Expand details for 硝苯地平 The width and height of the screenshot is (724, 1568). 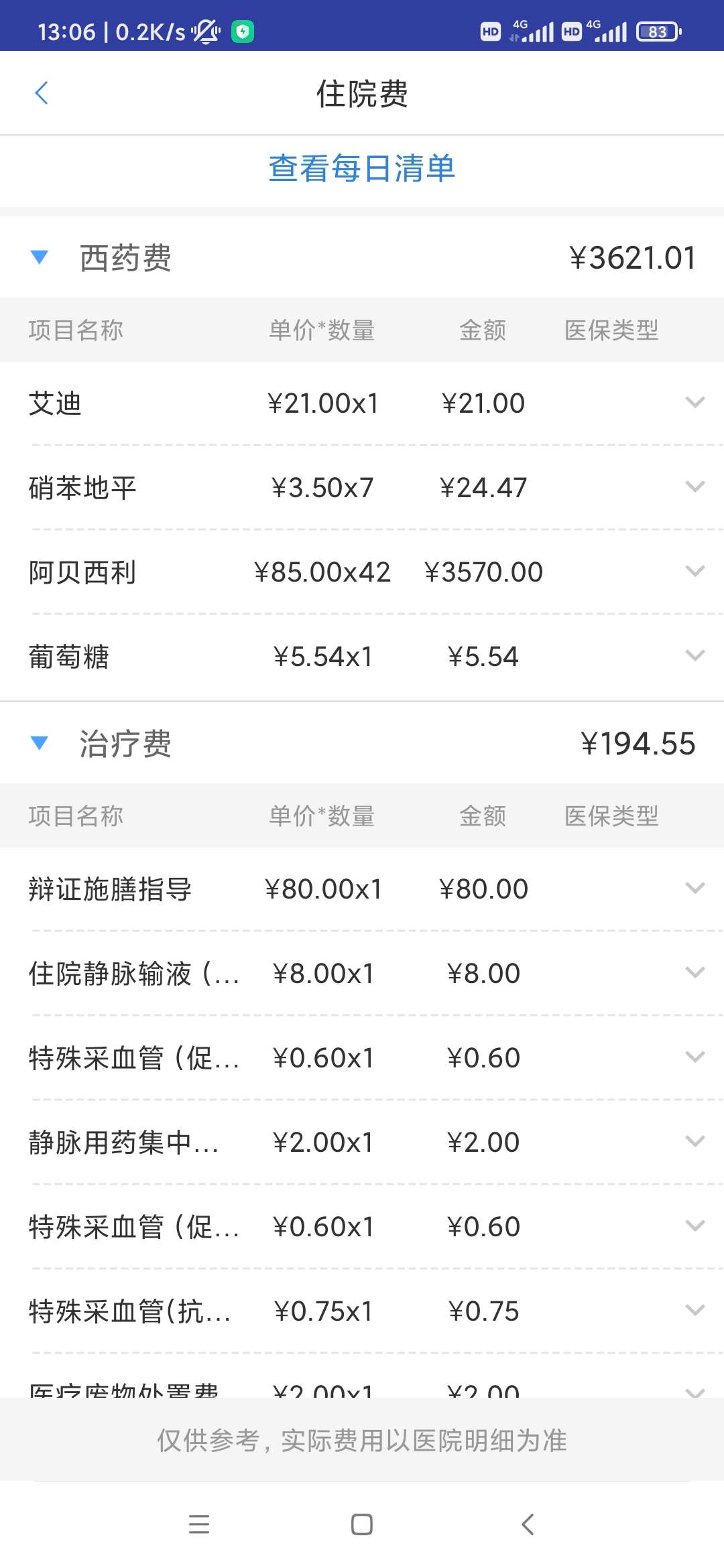[695, 487]
